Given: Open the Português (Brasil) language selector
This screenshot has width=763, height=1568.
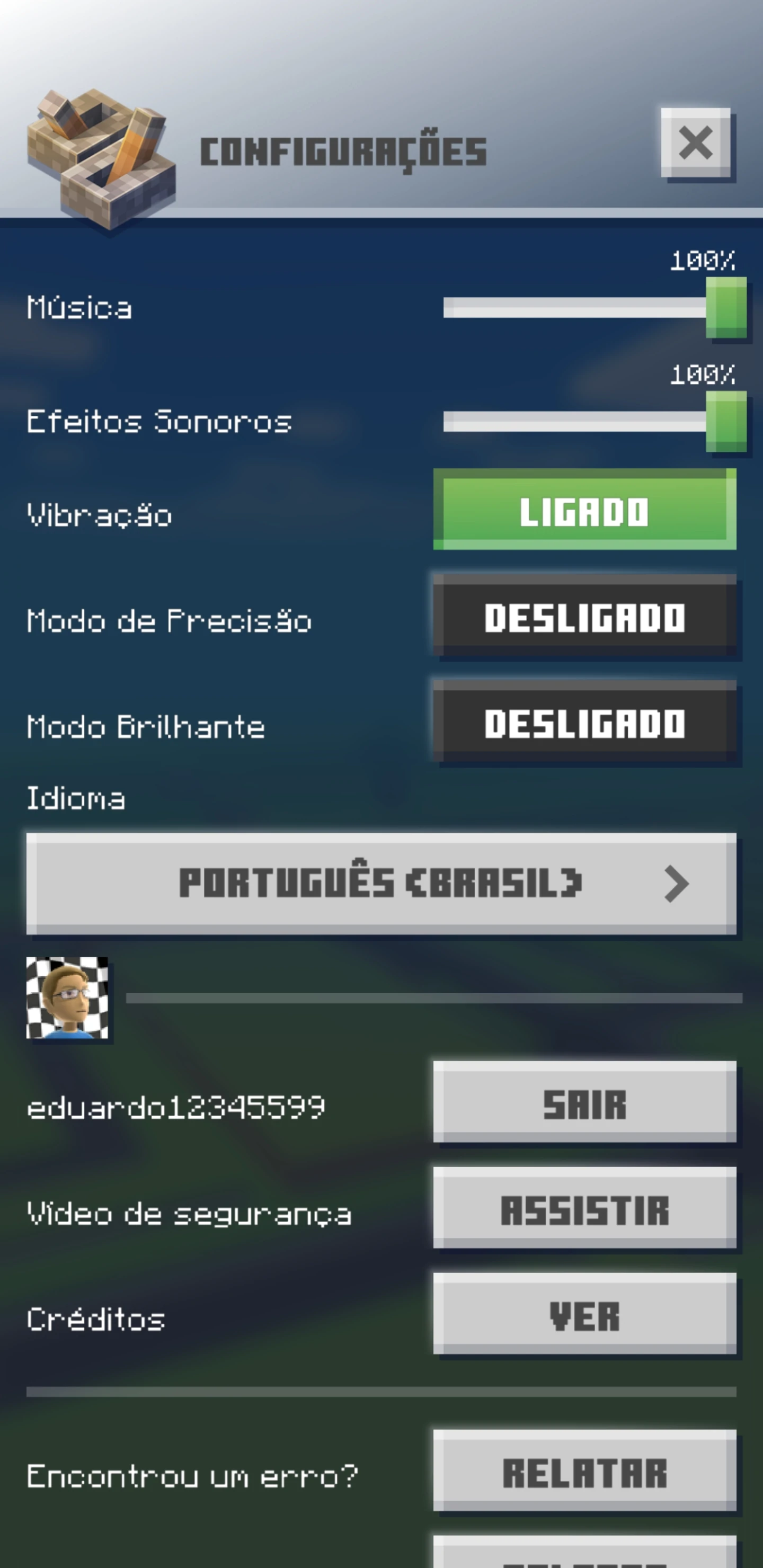Looking at the screenshot, I should (x=381, y=883).
